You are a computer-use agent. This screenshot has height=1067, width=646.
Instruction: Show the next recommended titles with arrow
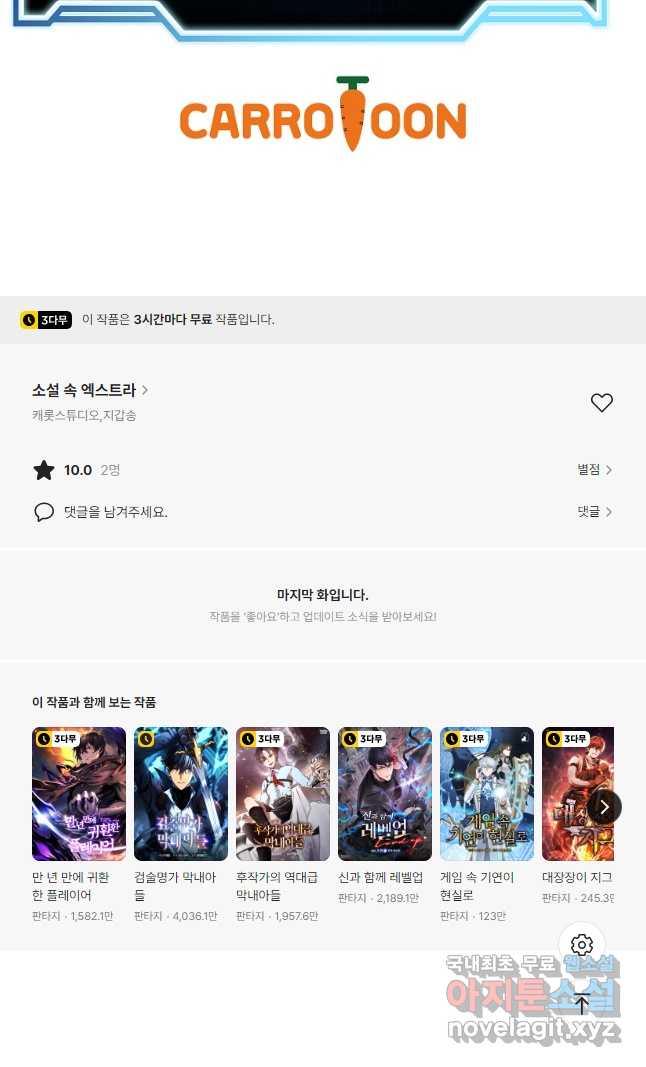(x=604, y=806)
